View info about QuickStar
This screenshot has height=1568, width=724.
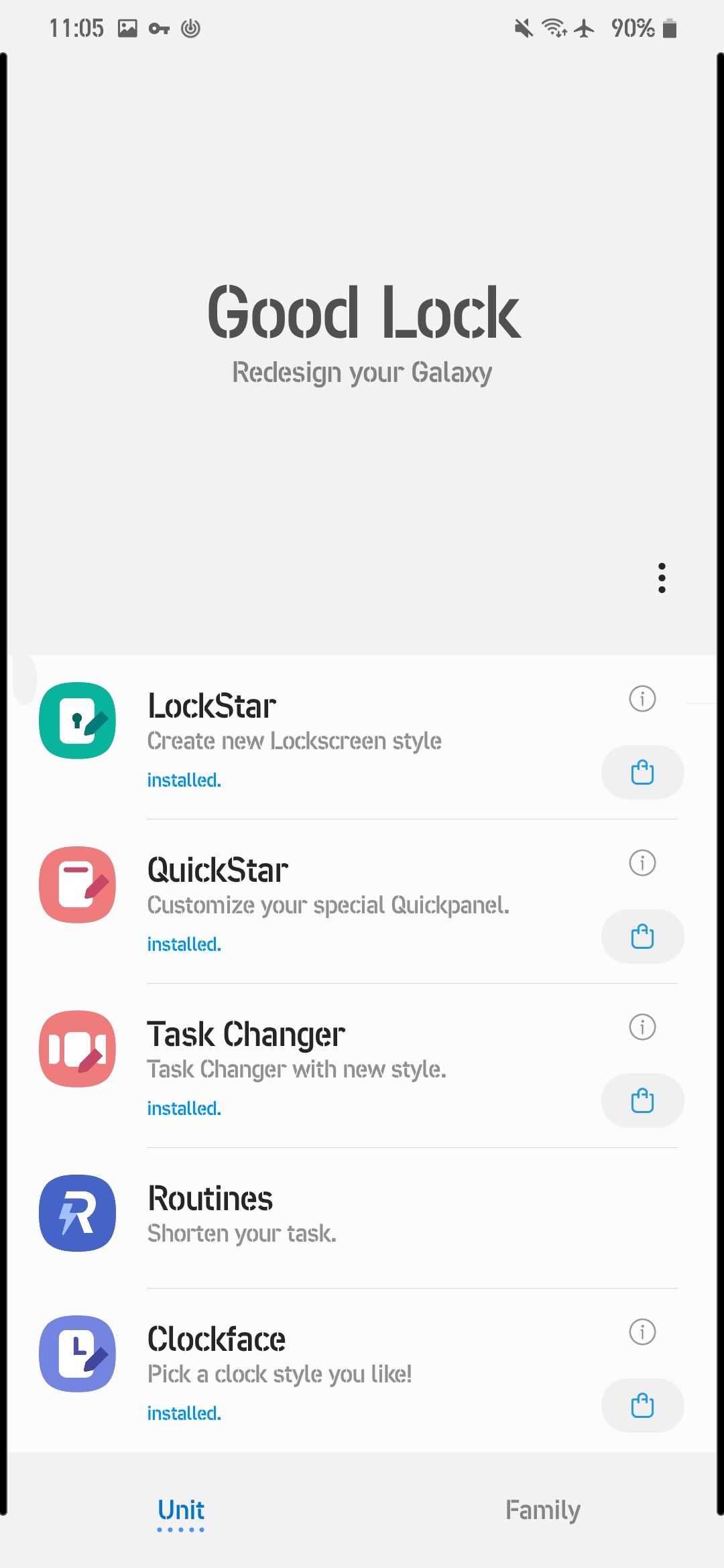[x=642, y=863]
